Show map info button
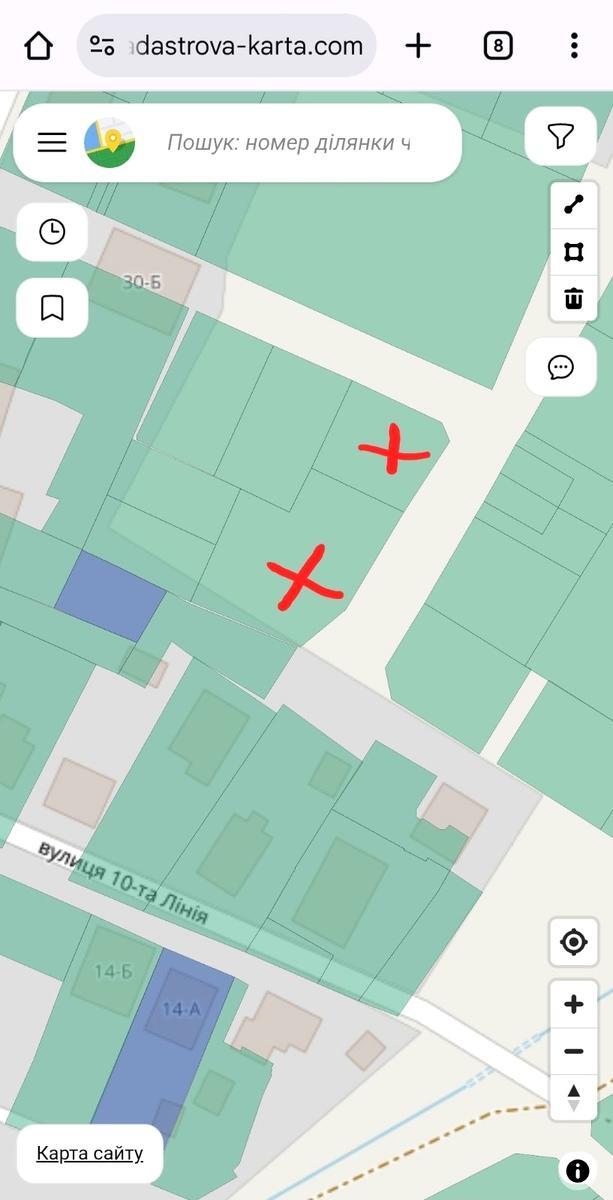Viewport: 613px width, 1200px height. 577,1171
